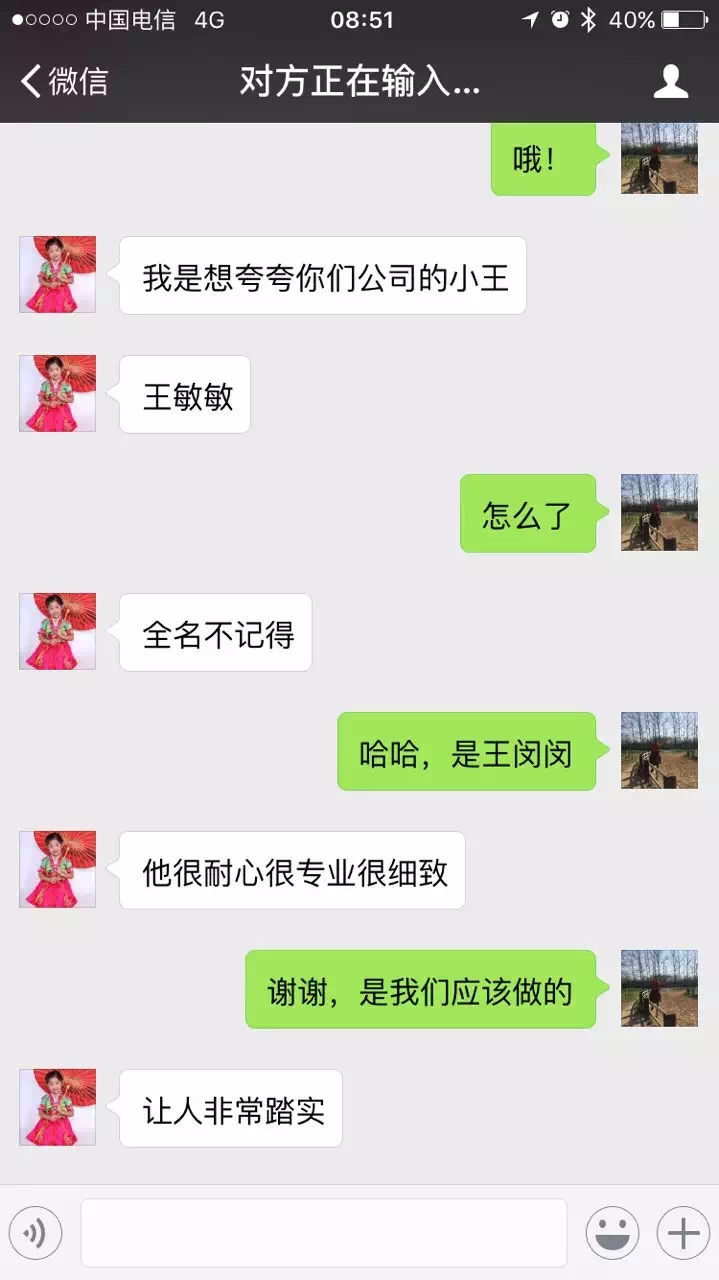
Task: Switch to voice message input
Action: pos(36,1233)
